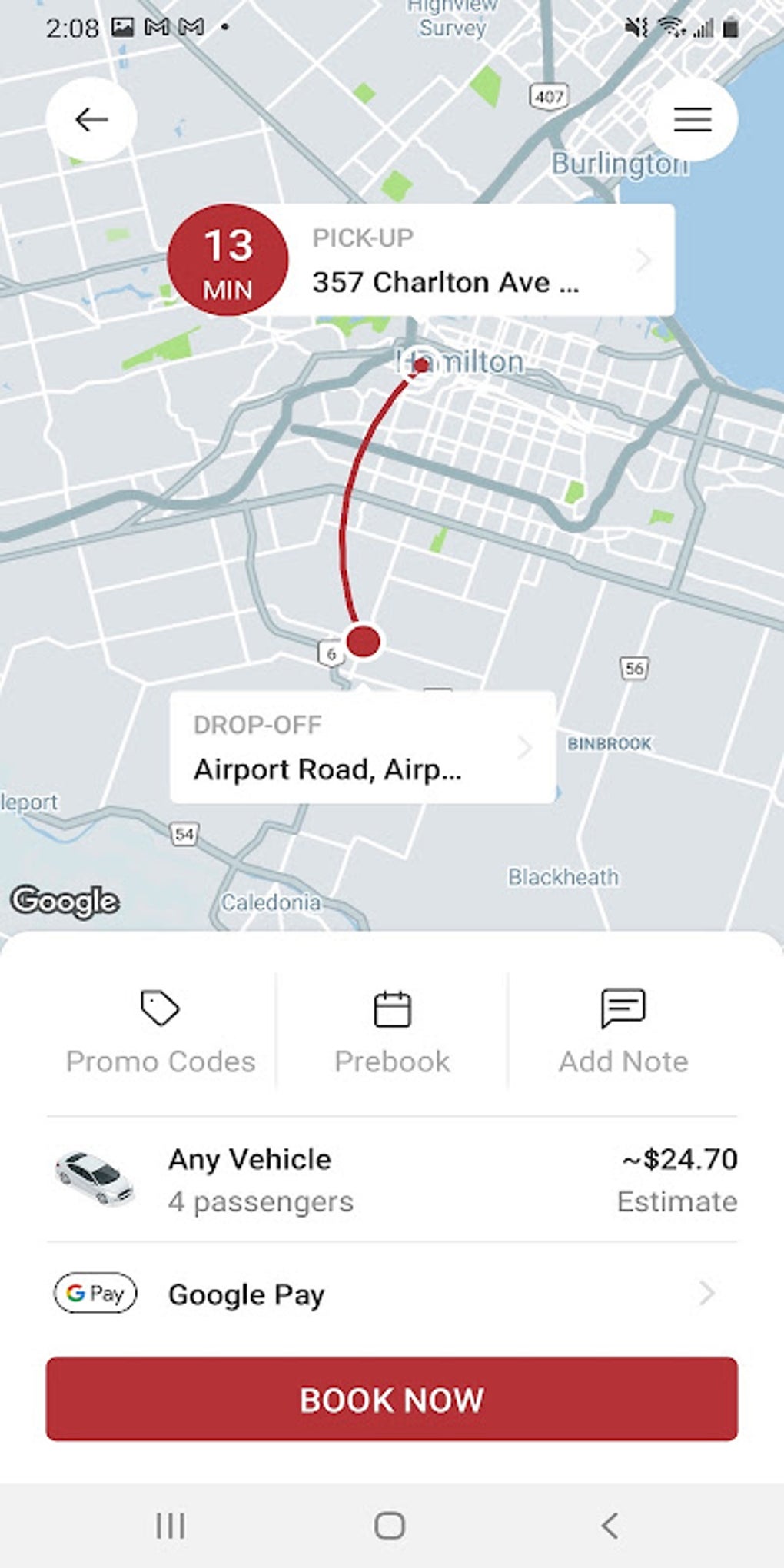Expand the drop-off address details chevron

pyautogui.click(x=526, y=747)
